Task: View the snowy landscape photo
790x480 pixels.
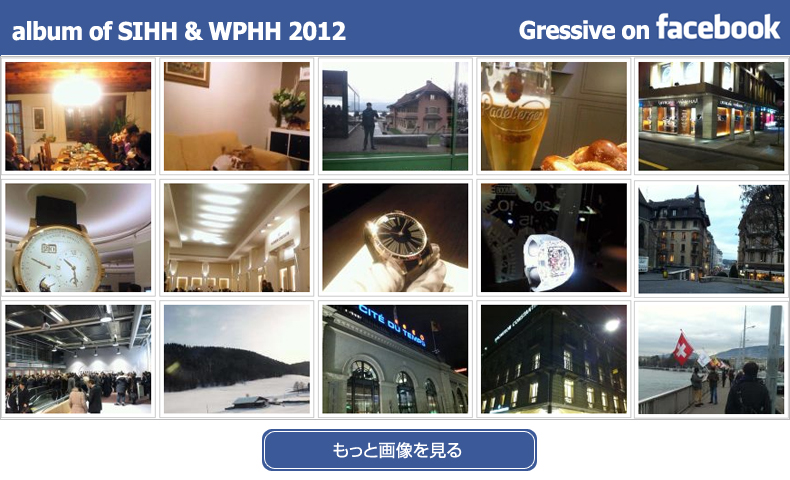Action: pos(237,359)
